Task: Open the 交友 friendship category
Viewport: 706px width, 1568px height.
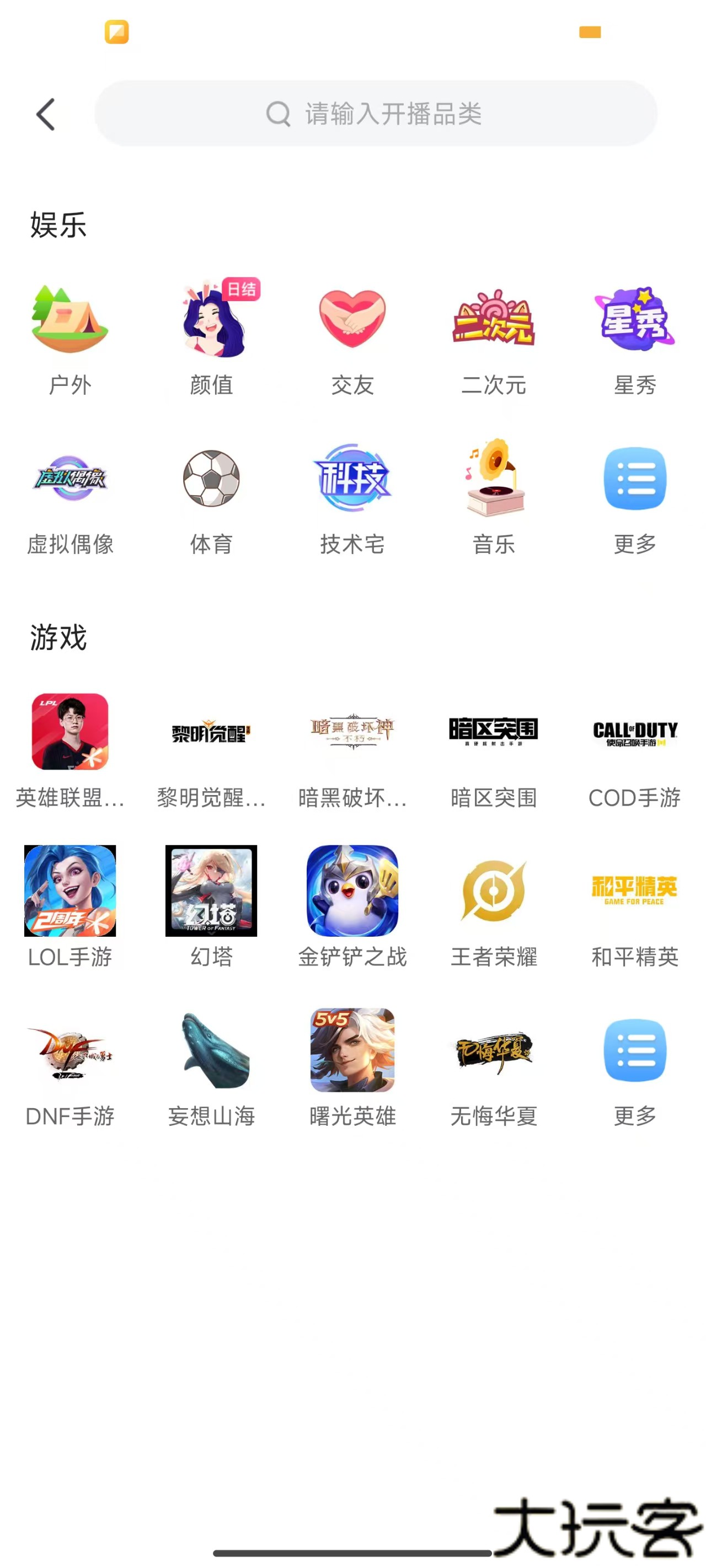Action: coord(352,323)
